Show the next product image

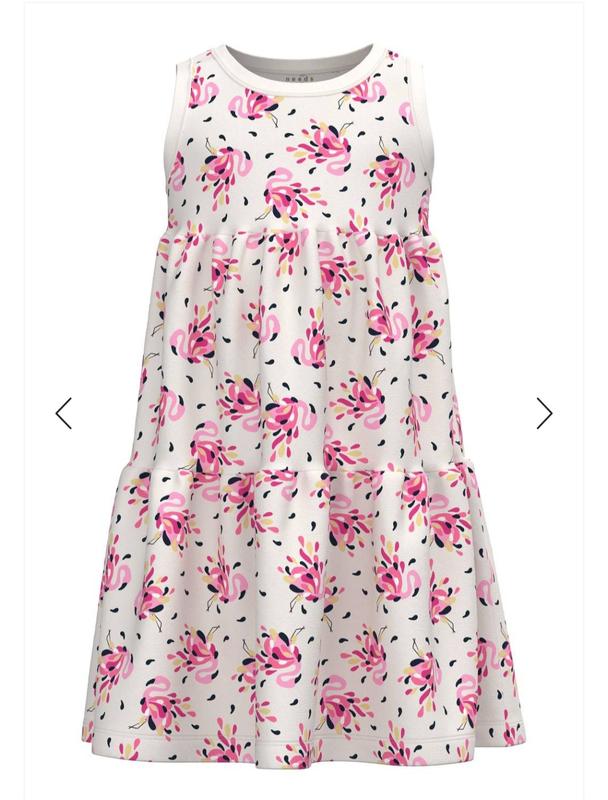544,412
